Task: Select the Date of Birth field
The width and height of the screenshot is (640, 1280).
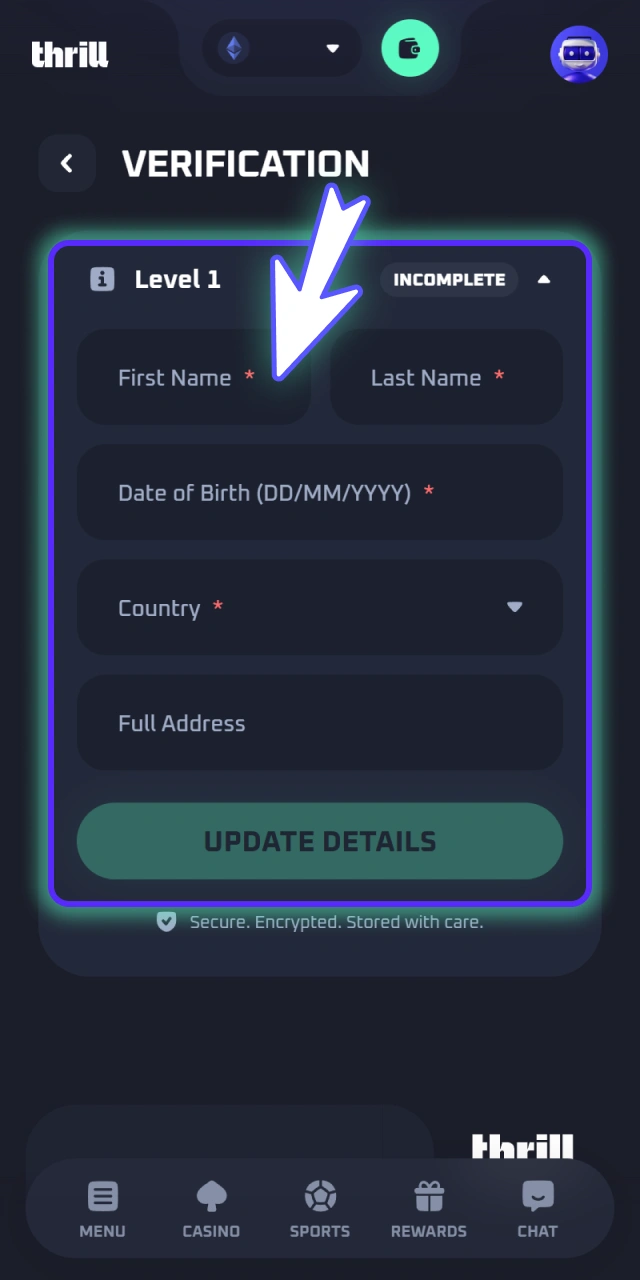Action: (x=320, y=492)
